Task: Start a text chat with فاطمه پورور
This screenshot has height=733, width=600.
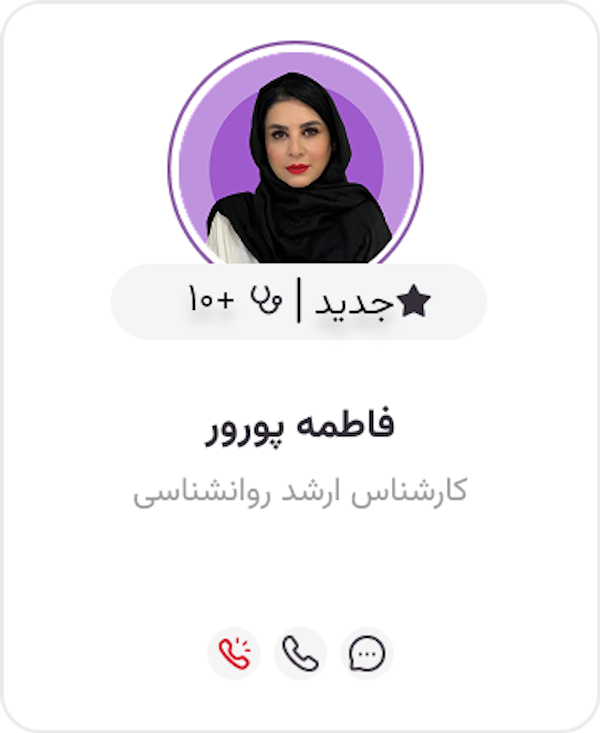Action: coord(367,654)
